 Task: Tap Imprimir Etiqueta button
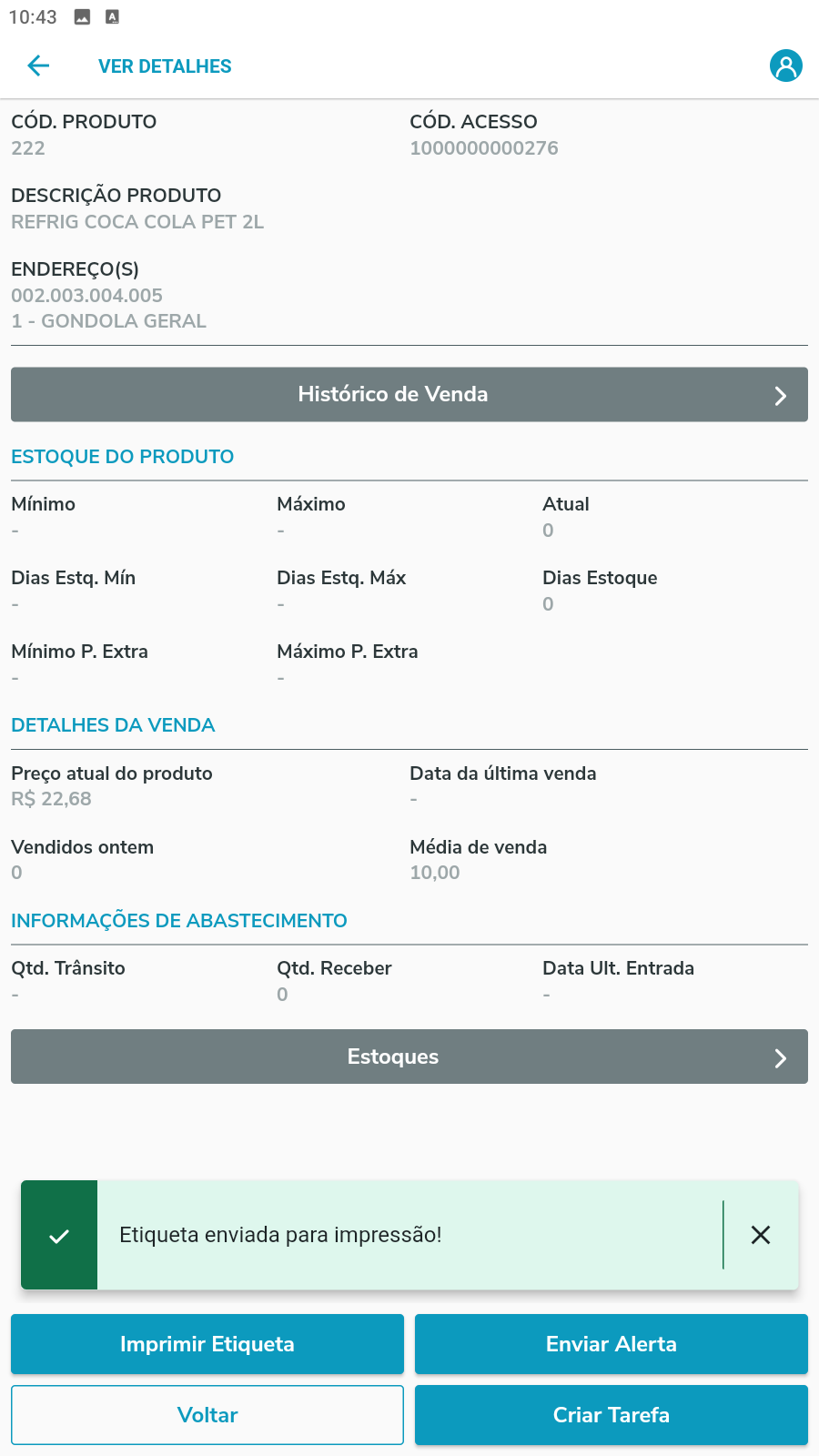tap(207, 1344)
